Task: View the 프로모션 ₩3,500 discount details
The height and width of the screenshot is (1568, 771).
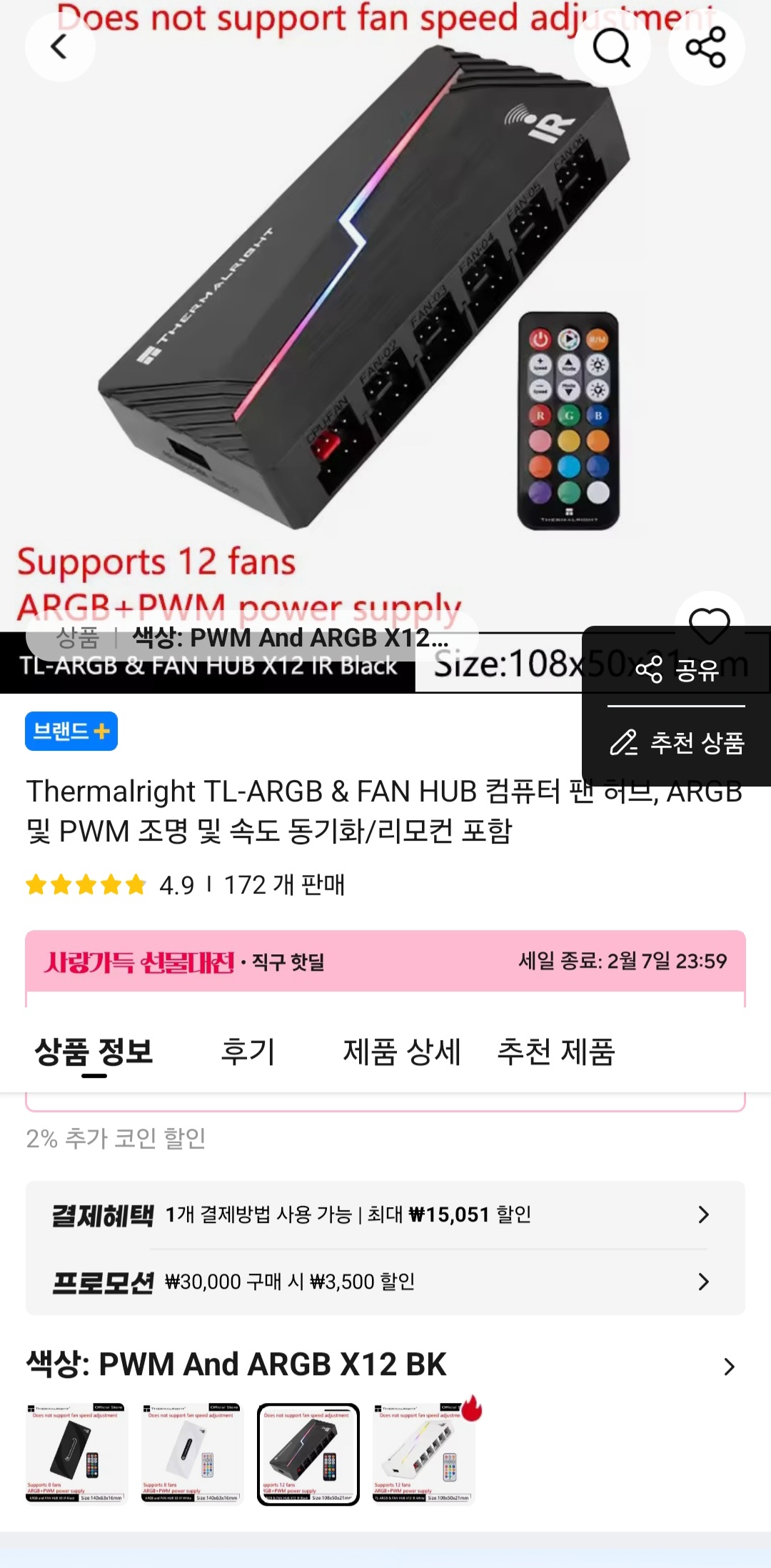Action: coord(385,1282)
